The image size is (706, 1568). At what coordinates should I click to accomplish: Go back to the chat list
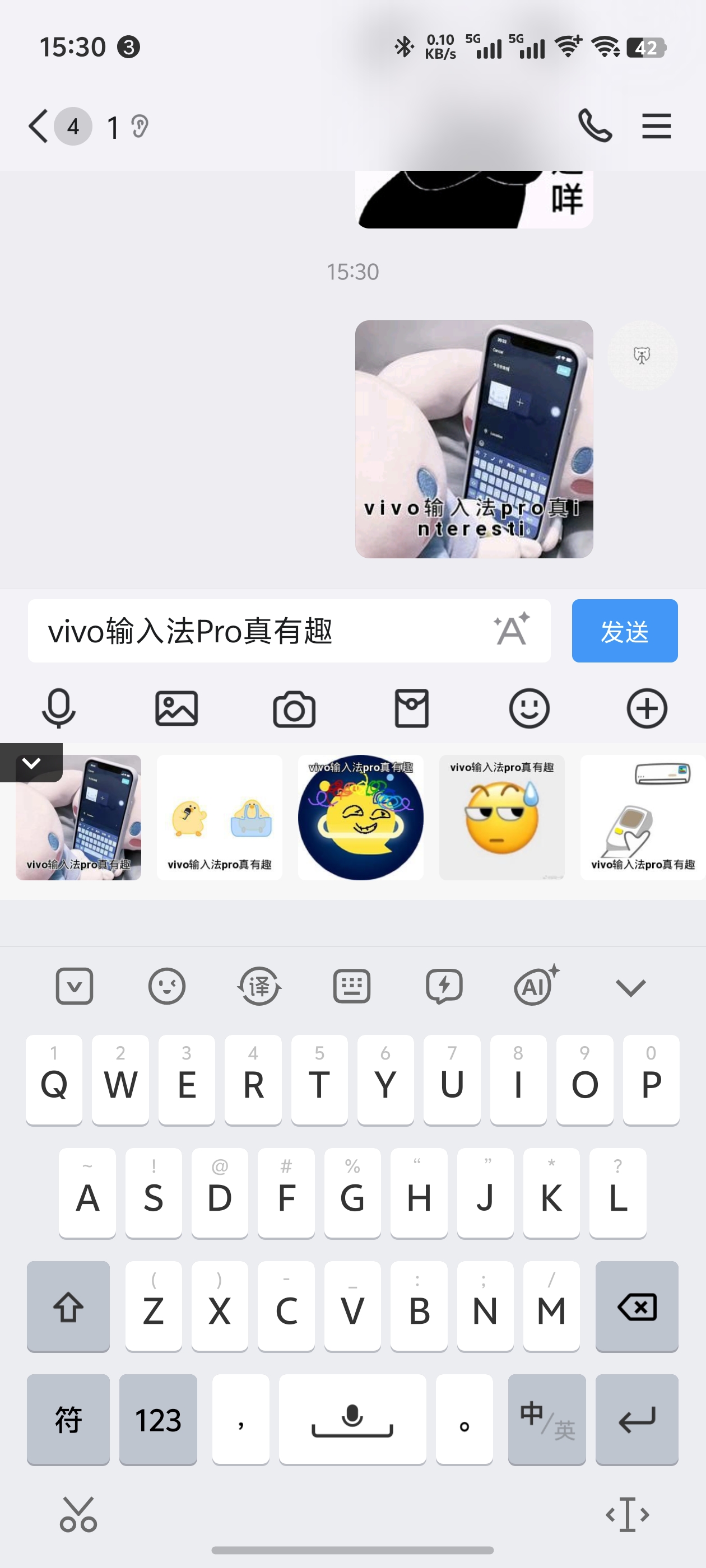click(38, 127)
